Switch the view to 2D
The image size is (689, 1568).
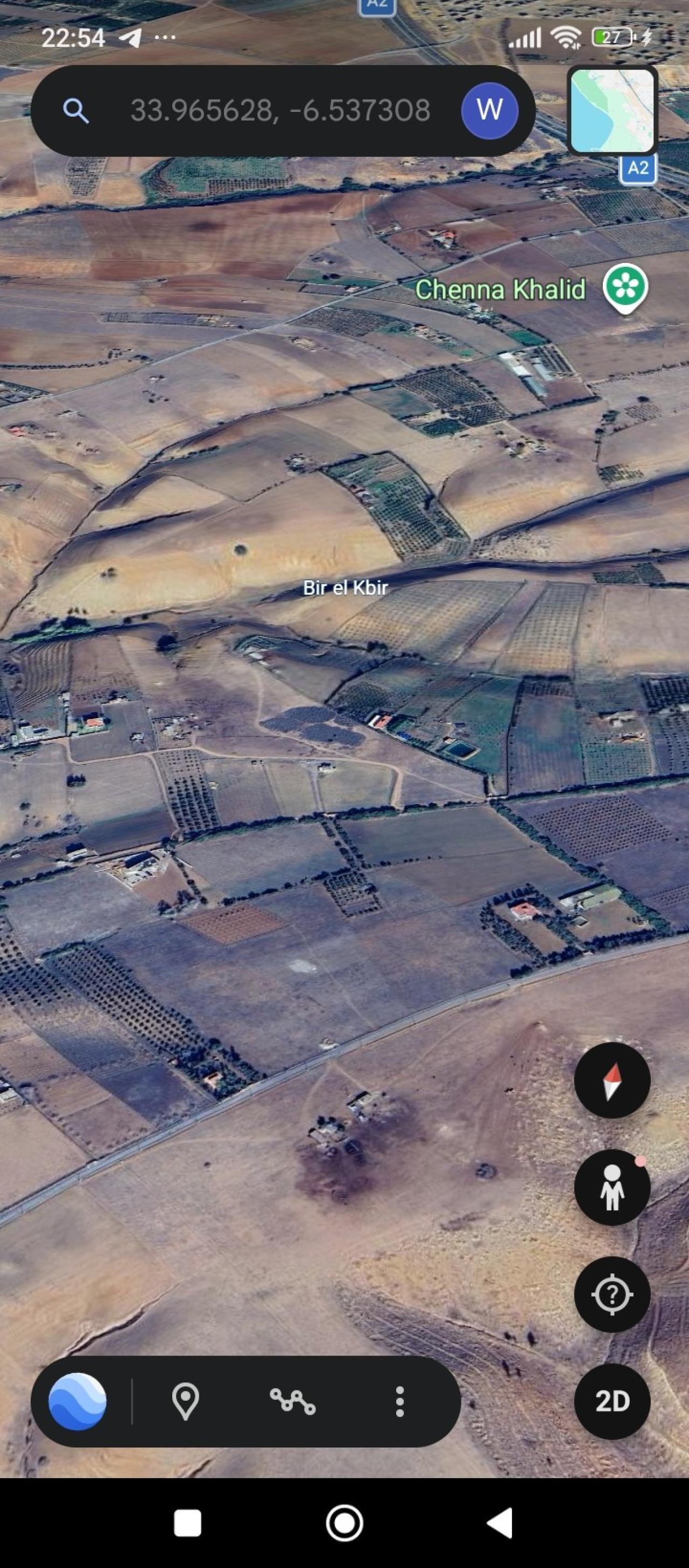click(611, 1402)
